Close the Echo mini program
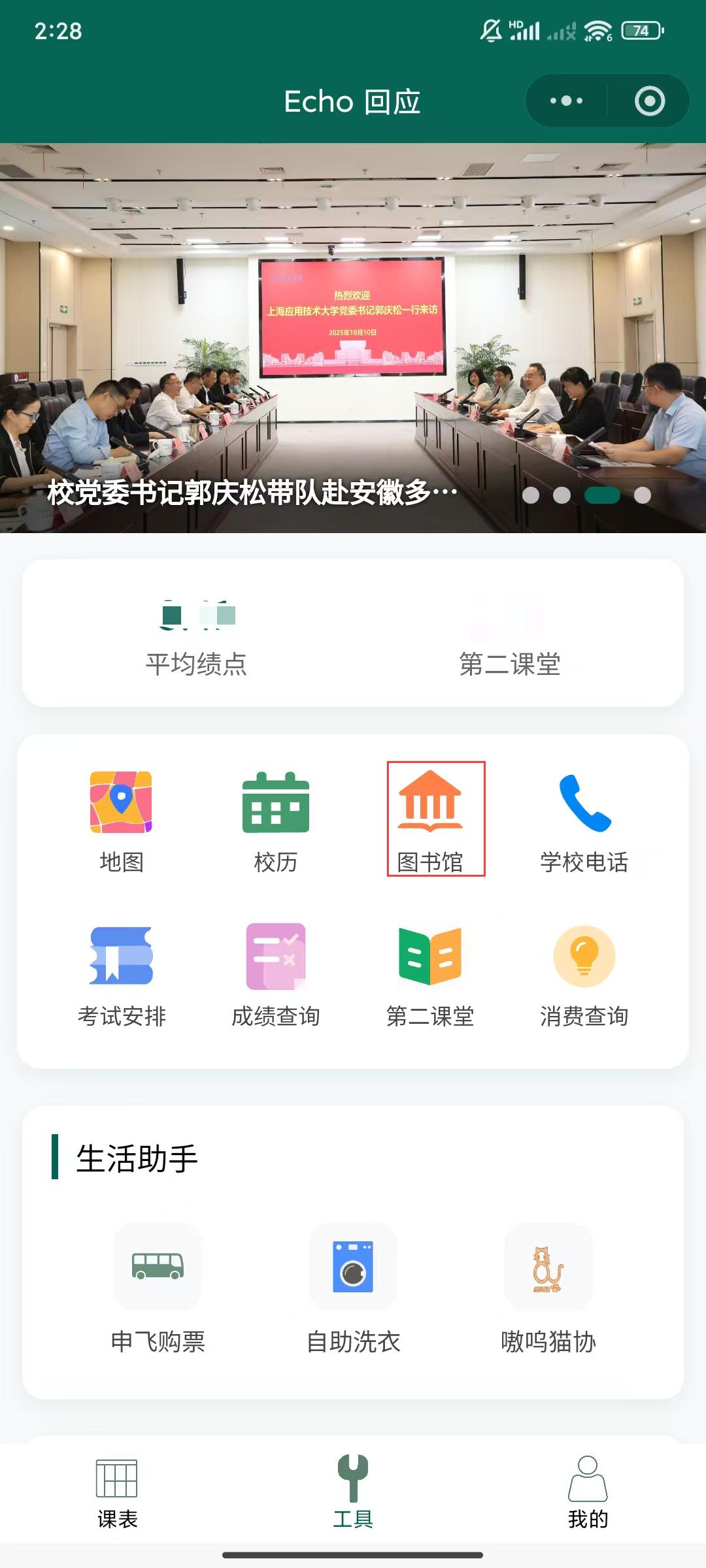Screen dimensions: 706x1568 [649, 101]
